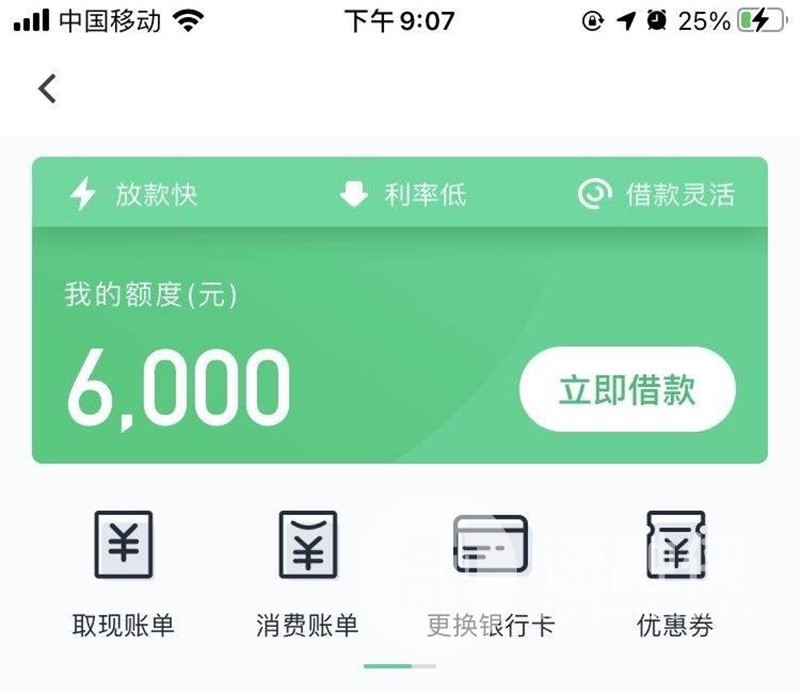Viewport: 800px width, 691px height.
Task: Select 更换银行卡
Action: [490, 572]
